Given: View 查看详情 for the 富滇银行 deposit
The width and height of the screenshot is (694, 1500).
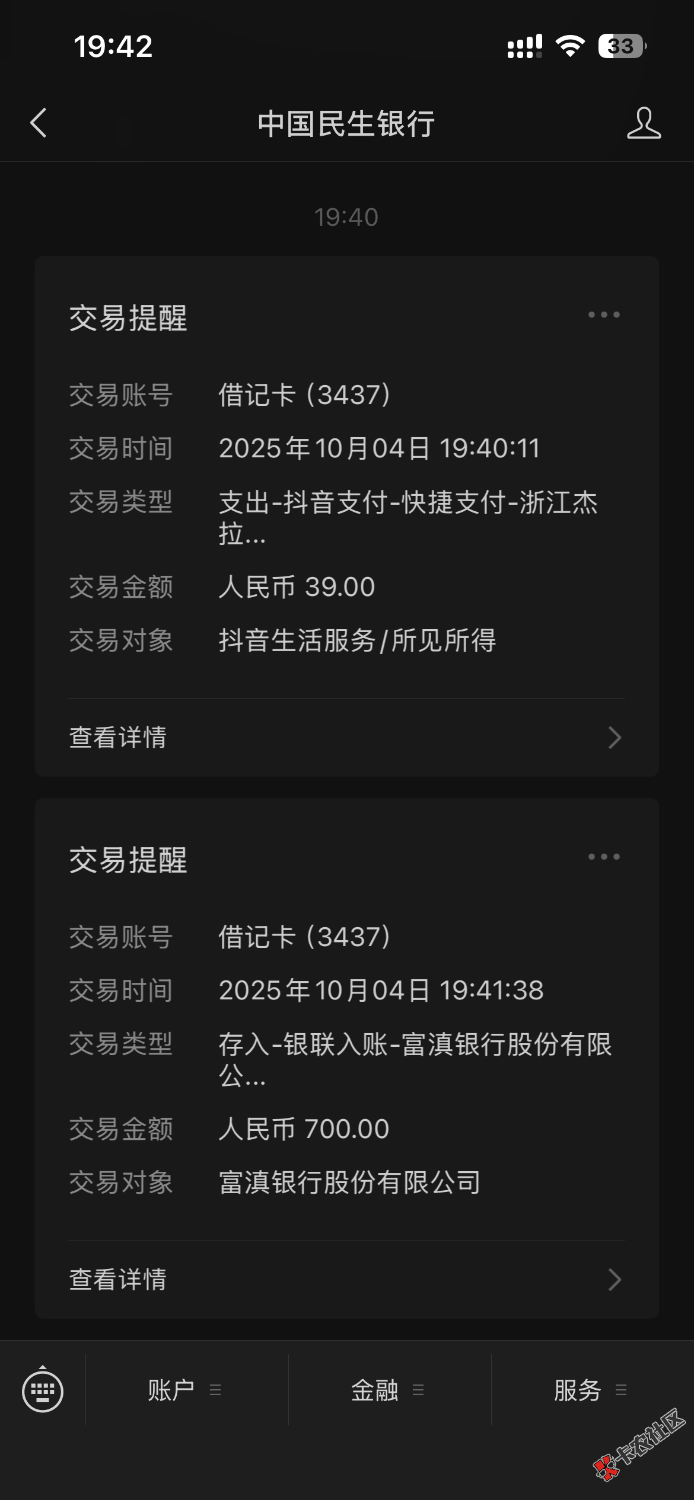Looking at the screenshot, I should [346, 1280].
